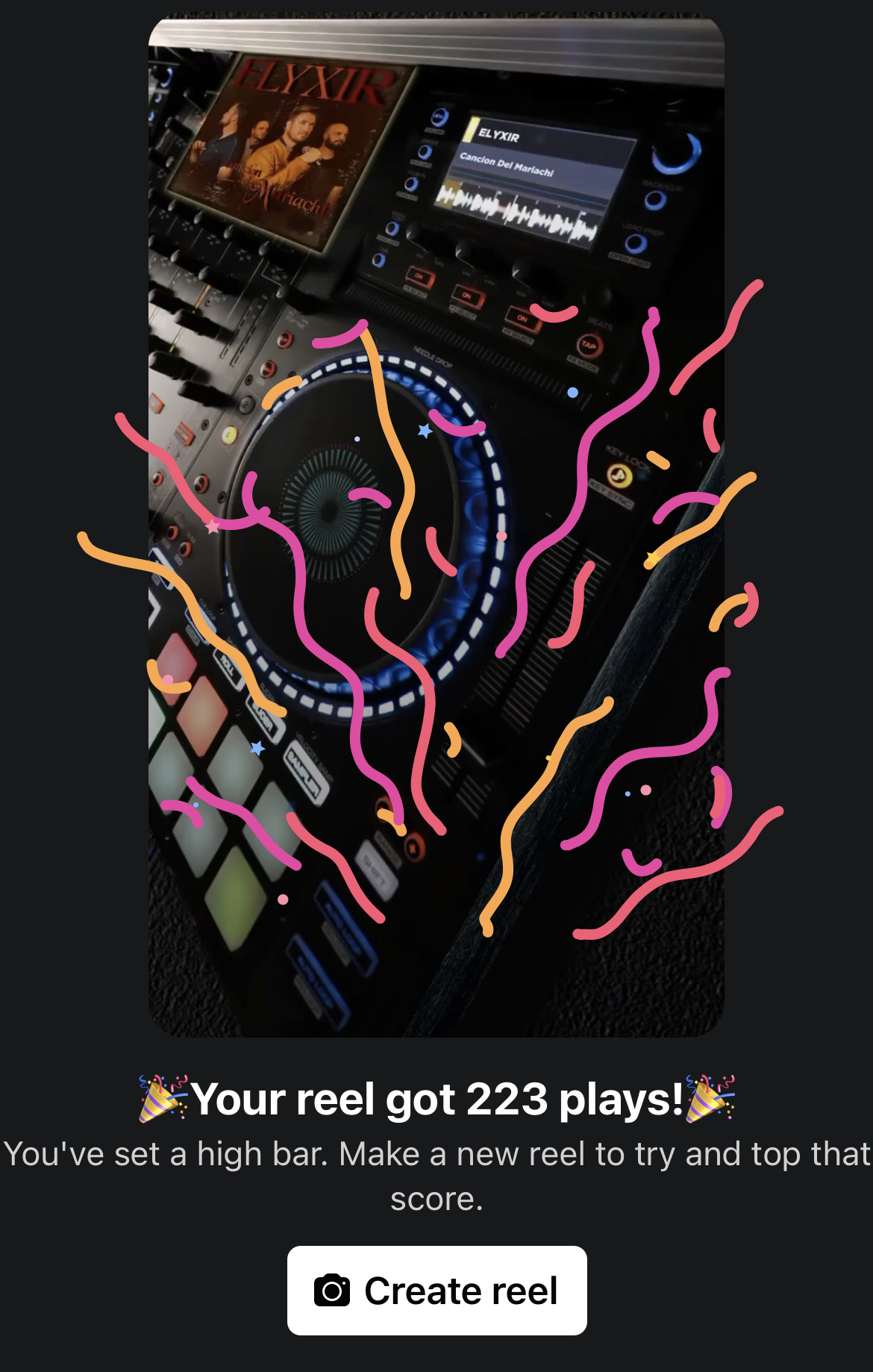Viewport: 873px width, 1372px height.
Task: Tap the Create reel button
Action: point(436,1290)
